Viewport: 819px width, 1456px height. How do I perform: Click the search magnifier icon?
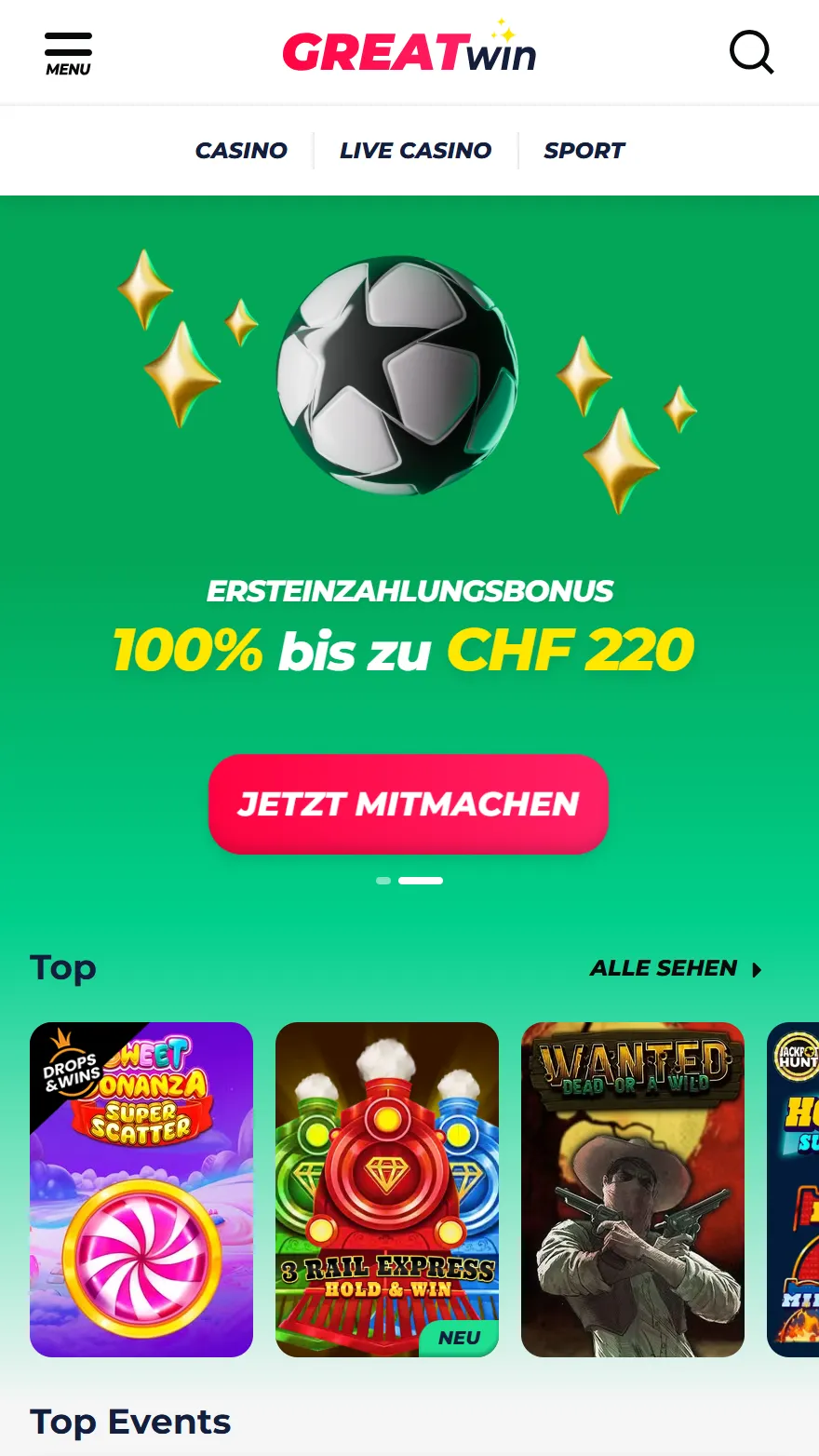pos(751,52)
